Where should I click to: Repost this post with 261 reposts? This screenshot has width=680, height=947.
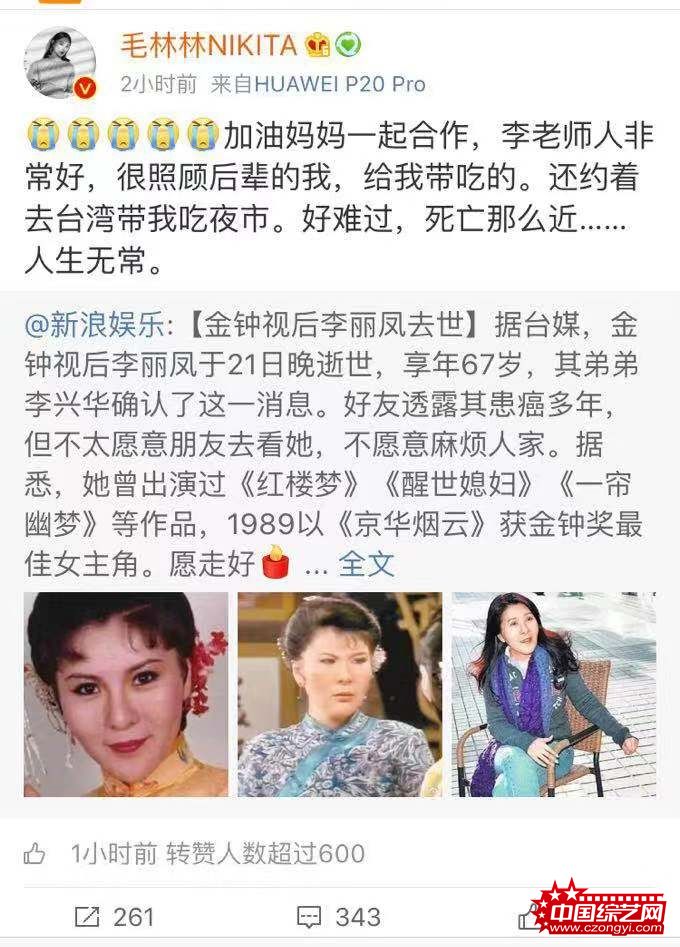click(114, 916)
